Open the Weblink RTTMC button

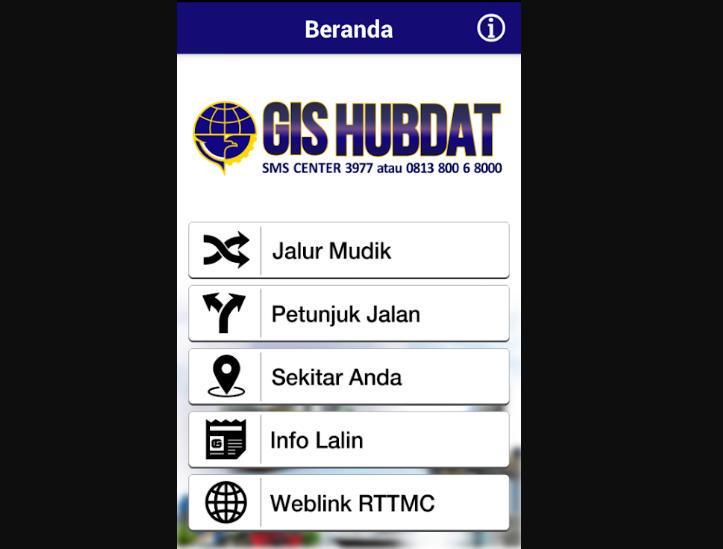pos(348,503)
